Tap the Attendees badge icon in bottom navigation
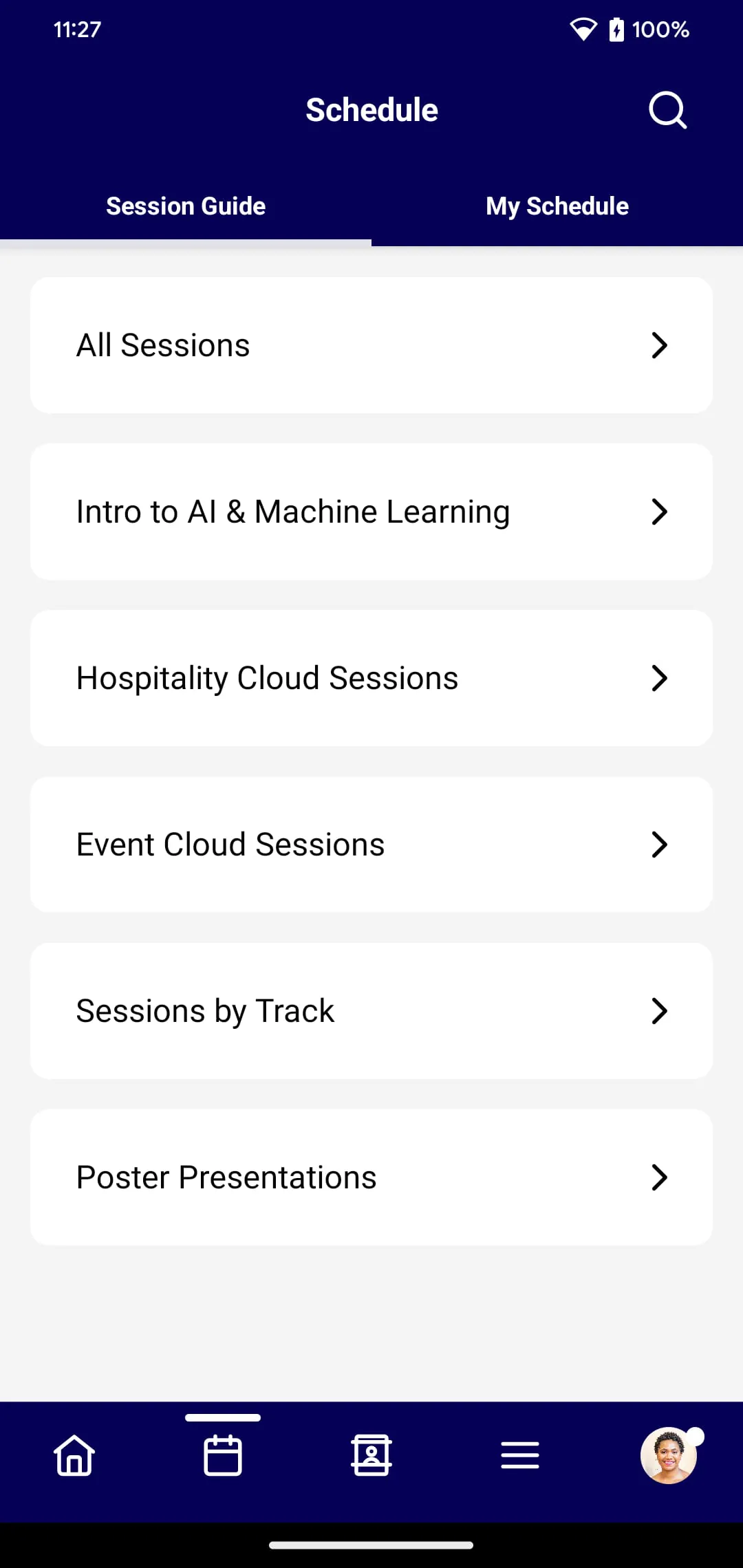The height and width of the screenshot is (1568, 743). point(371,1454)
